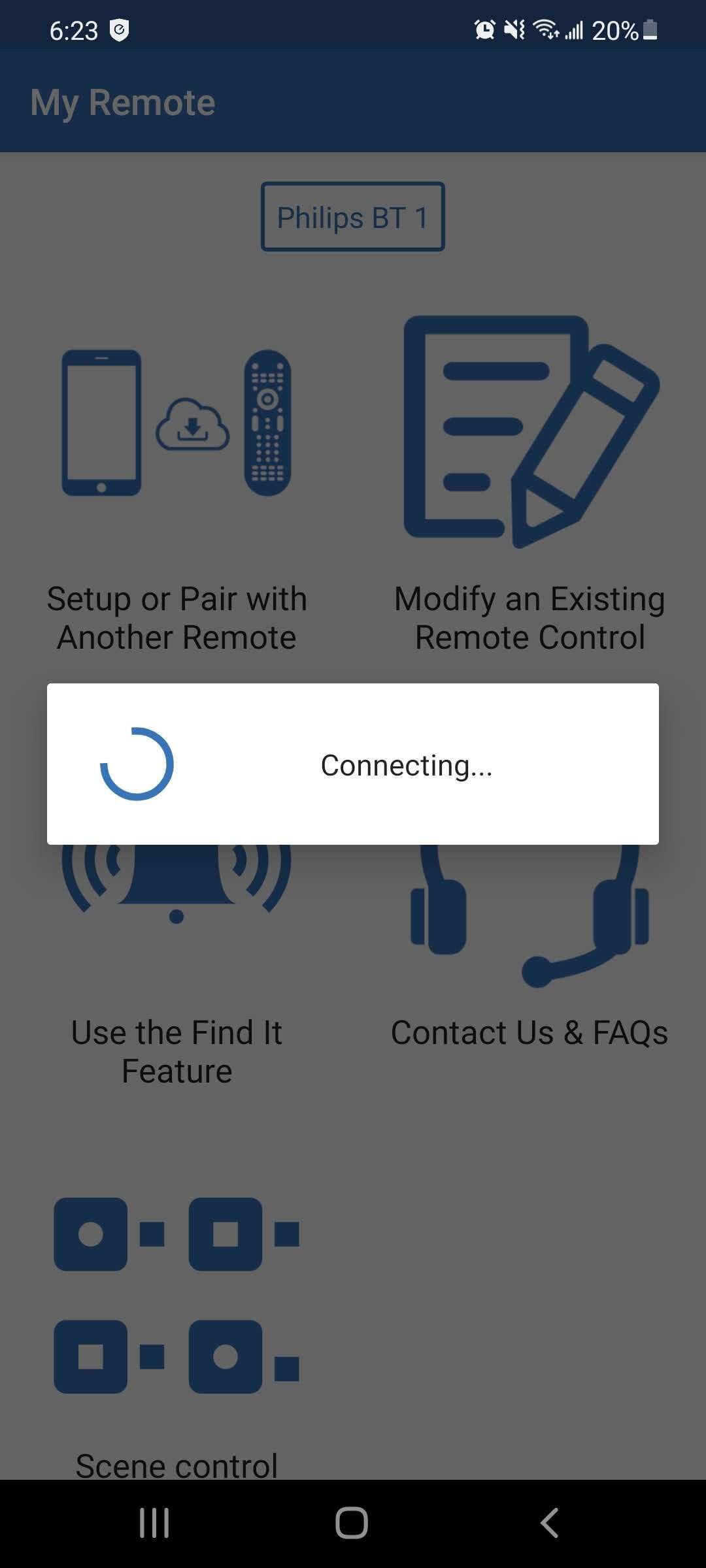Open Contact Us & FAQs headset icon
The height and width of the screenshot is (1568, 706).
529,915
